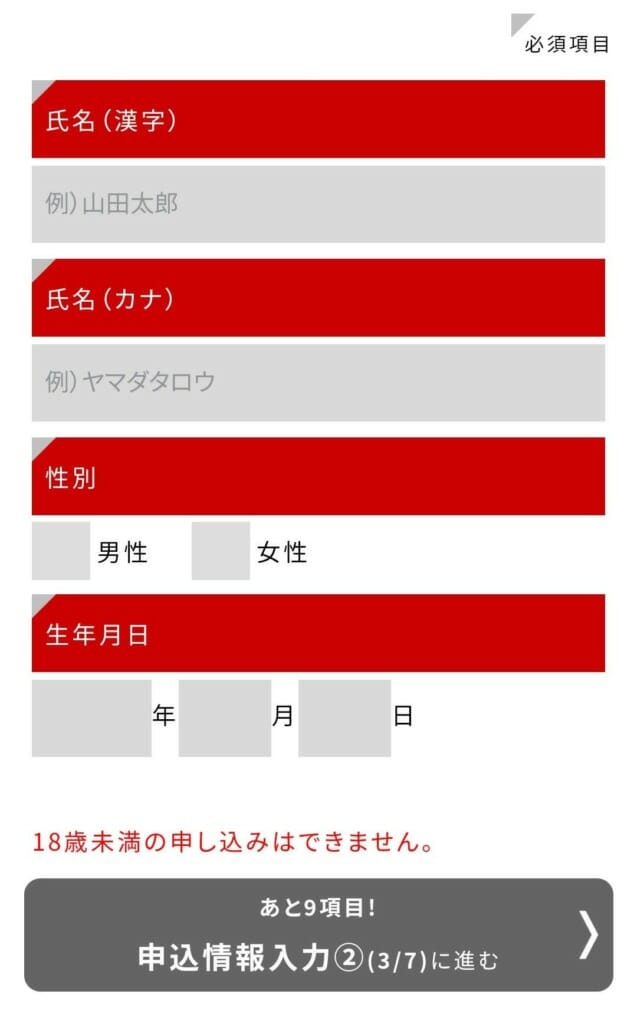Image resolution: width=637 pixels, height=1024 pixels.
Task: Open the birth day (日) field
Action: pos(344,718)
